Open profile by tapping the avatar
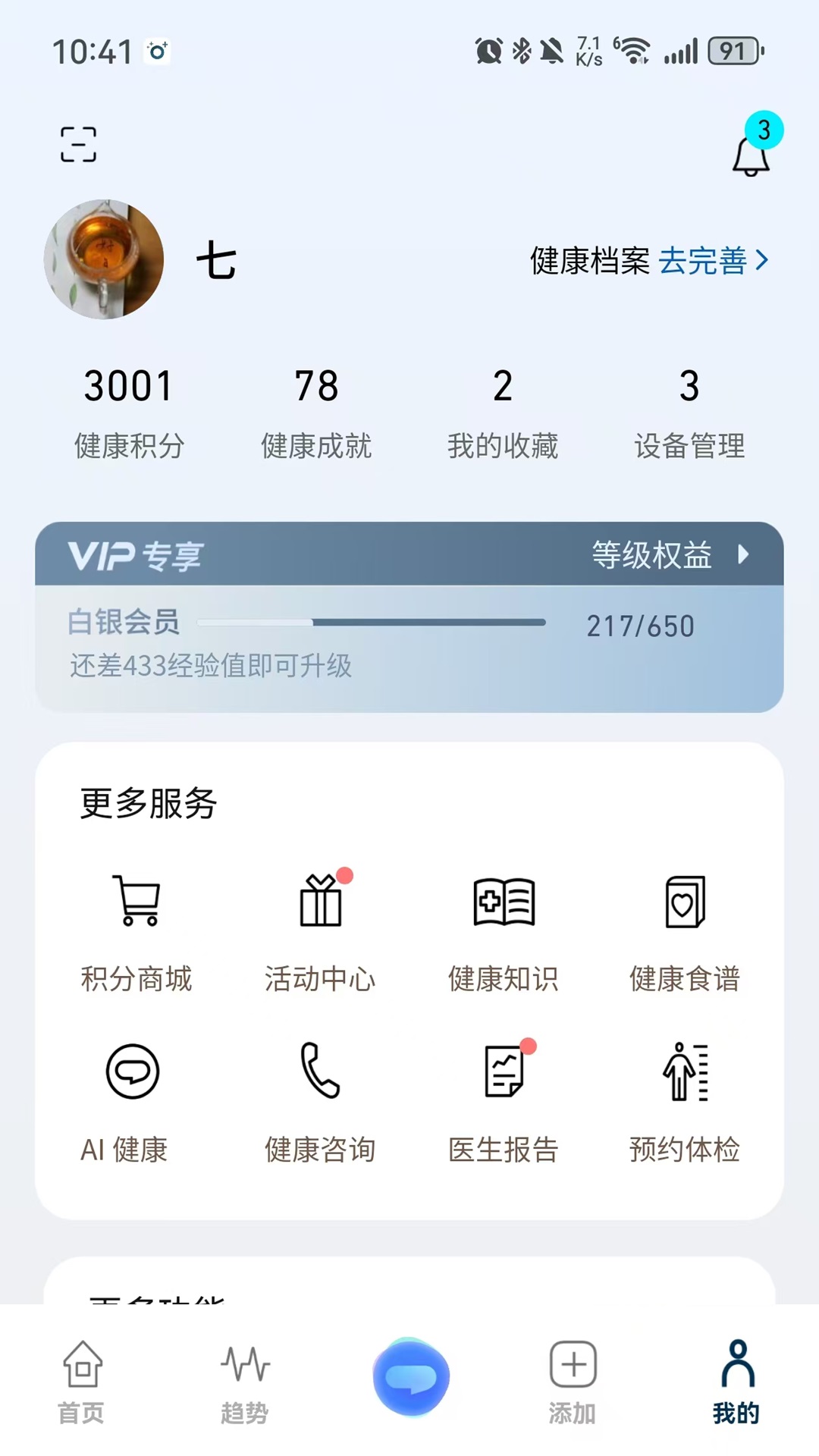 pyautogui.click(x=104, y=259)
